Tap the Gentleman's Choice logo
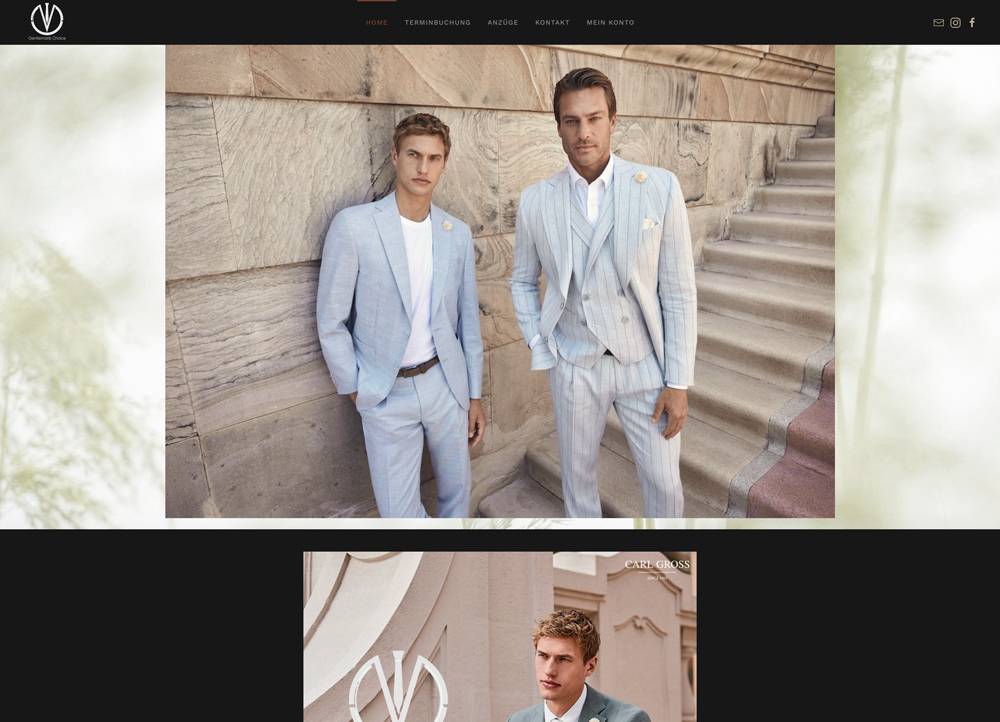Viewport: 1000px width, 722px height. (x=47, y=21)
